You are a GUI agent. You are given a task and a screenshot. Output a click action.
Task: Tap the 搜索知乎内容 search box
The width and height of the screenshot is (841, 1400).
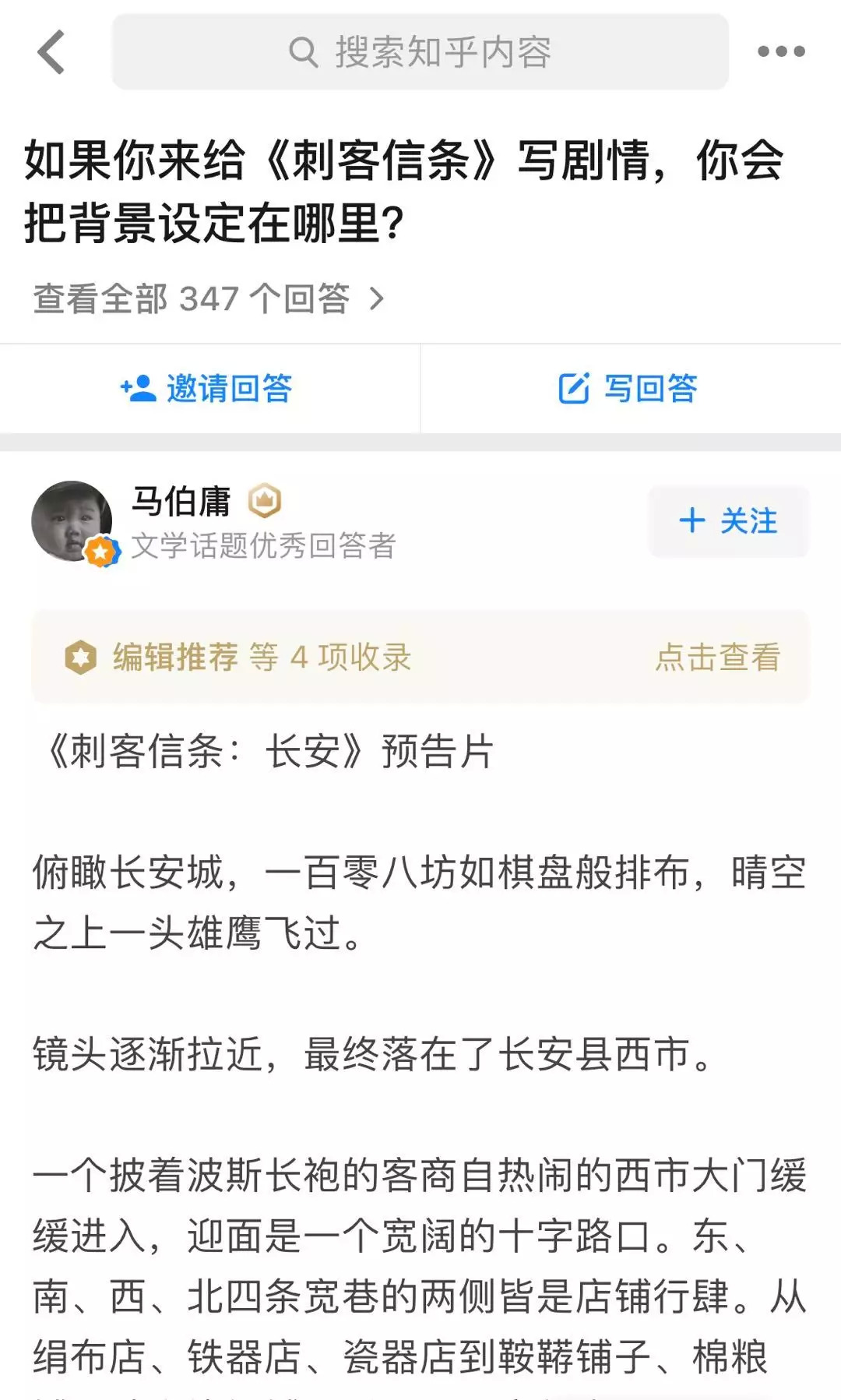pyautogui.click(x=420, y=52)
